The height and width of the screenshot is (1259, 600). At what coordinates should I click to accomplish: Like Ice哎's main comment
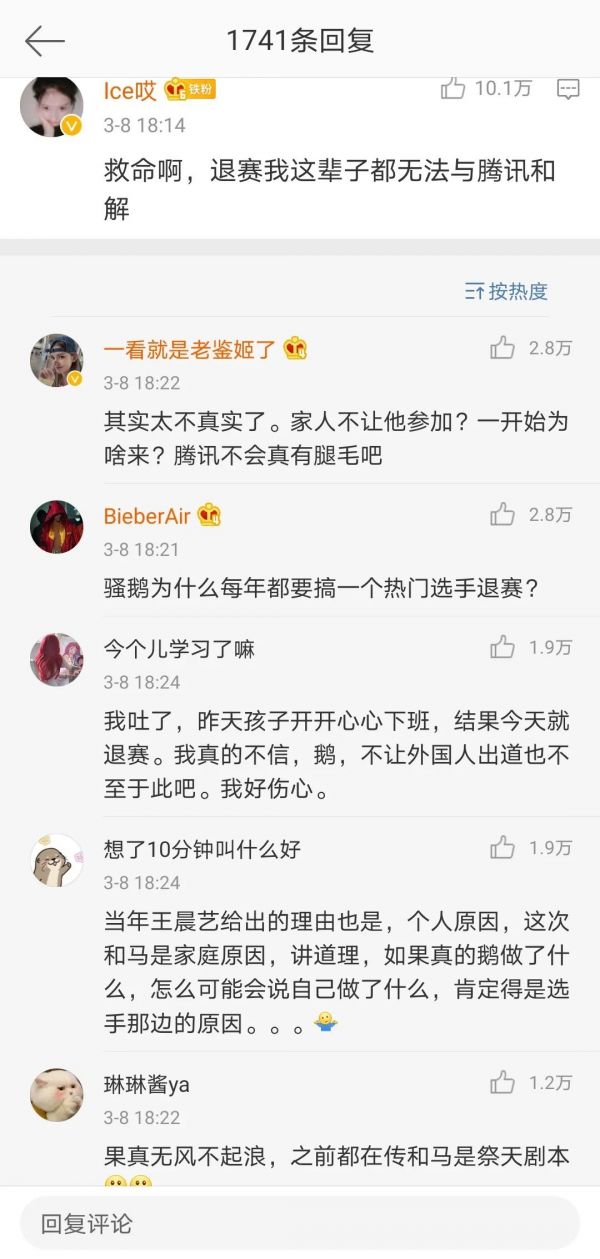pyautogui.click(x=453, y=89)
